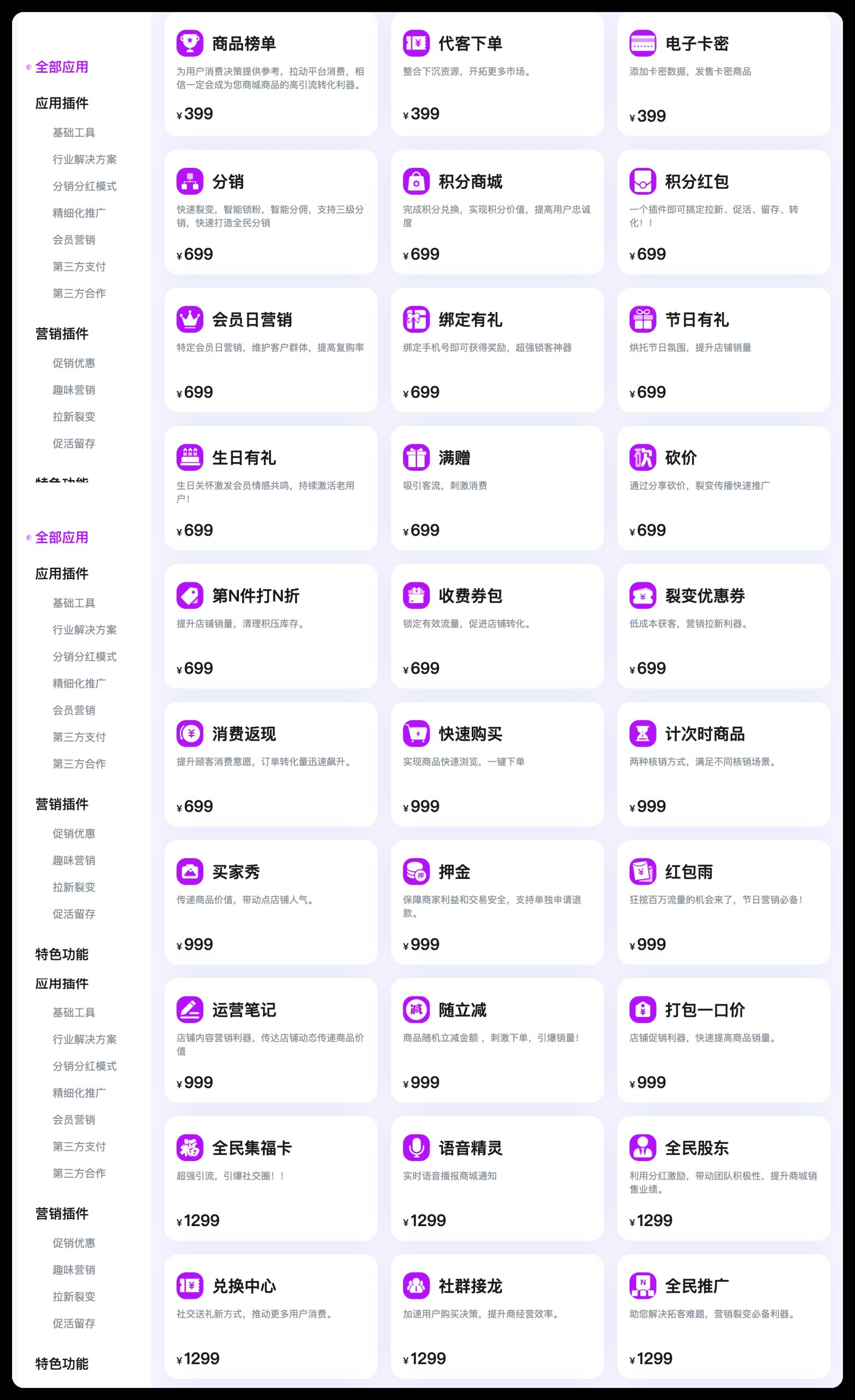The width and height of the screenshot is (855, 1400).
Task: View the 红包雨 plugin card
Action: 723,902
